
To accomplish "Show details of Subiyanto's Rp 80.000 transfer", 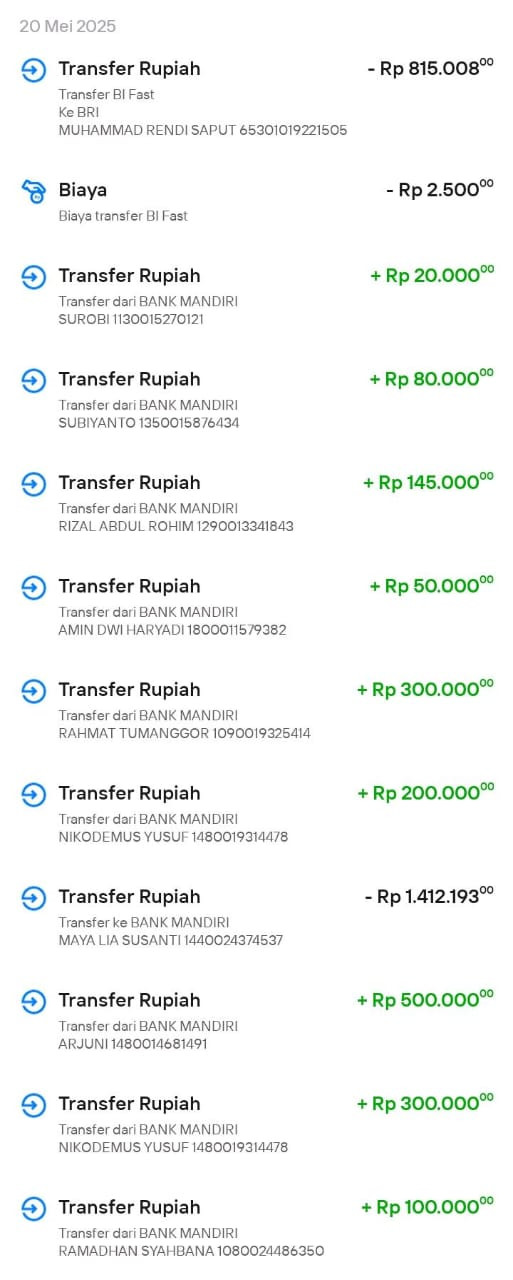I will tap(256, 399).
